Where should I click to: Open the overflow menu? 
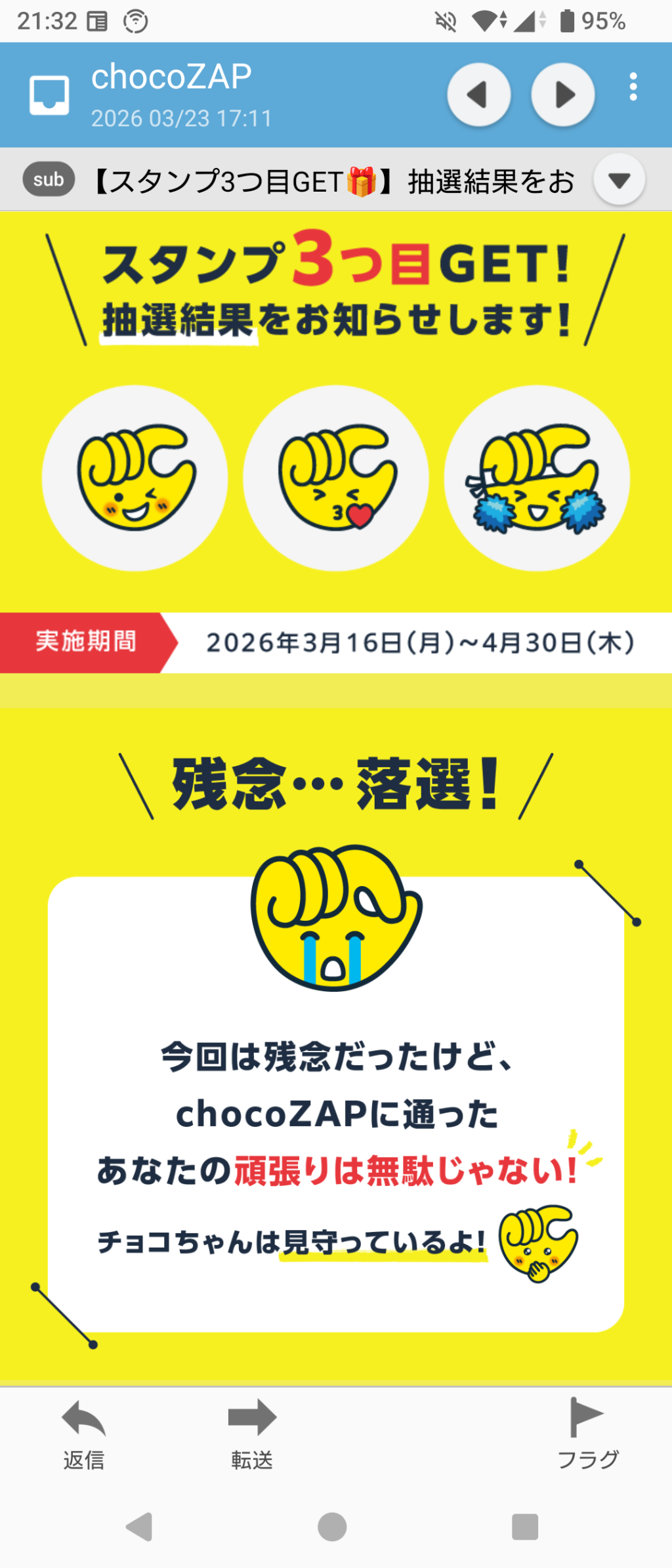633,87
